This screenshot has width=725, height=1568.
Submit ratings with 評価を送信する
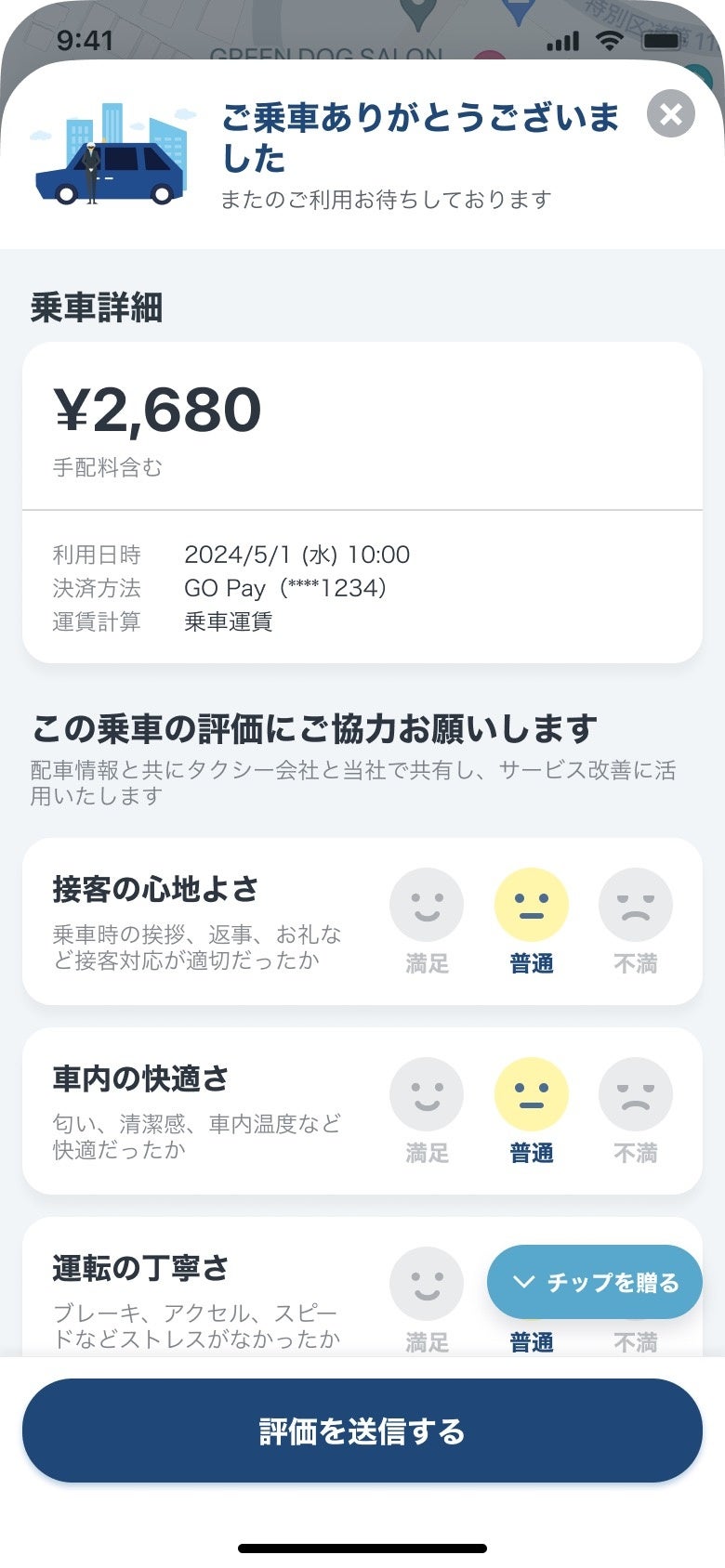(362, 1431)
